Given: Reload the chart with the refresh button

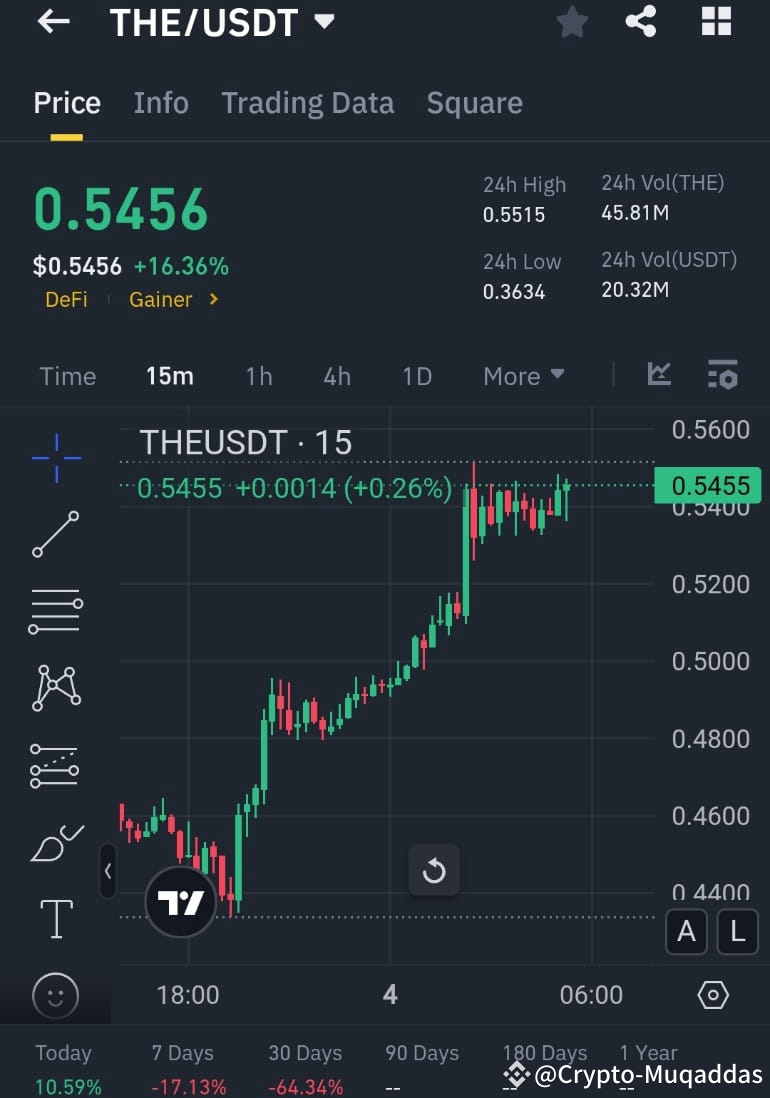Looking at the screenshot, I should pyautogui.click(x=434, y=870).
